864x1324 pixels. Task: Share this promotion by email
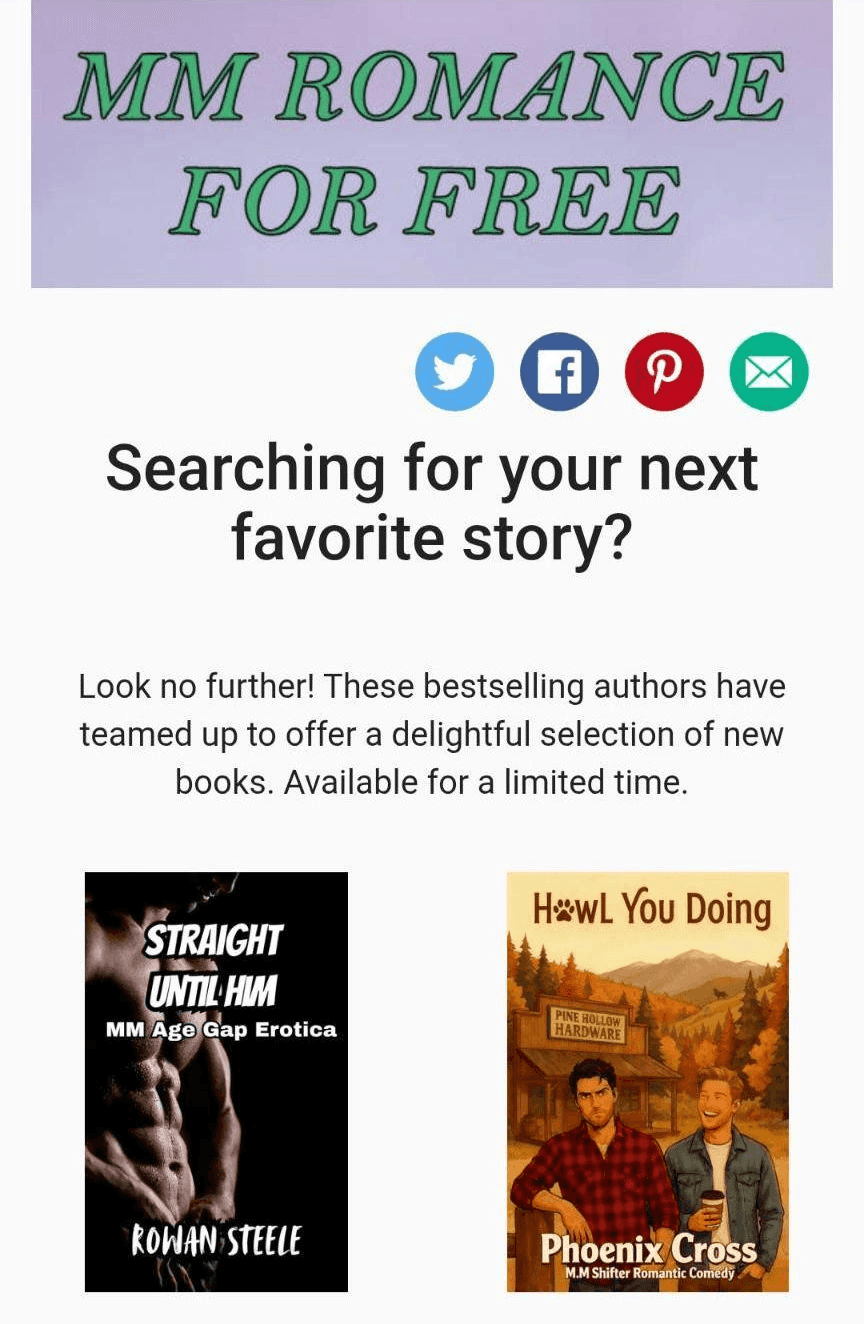point(769,372)
